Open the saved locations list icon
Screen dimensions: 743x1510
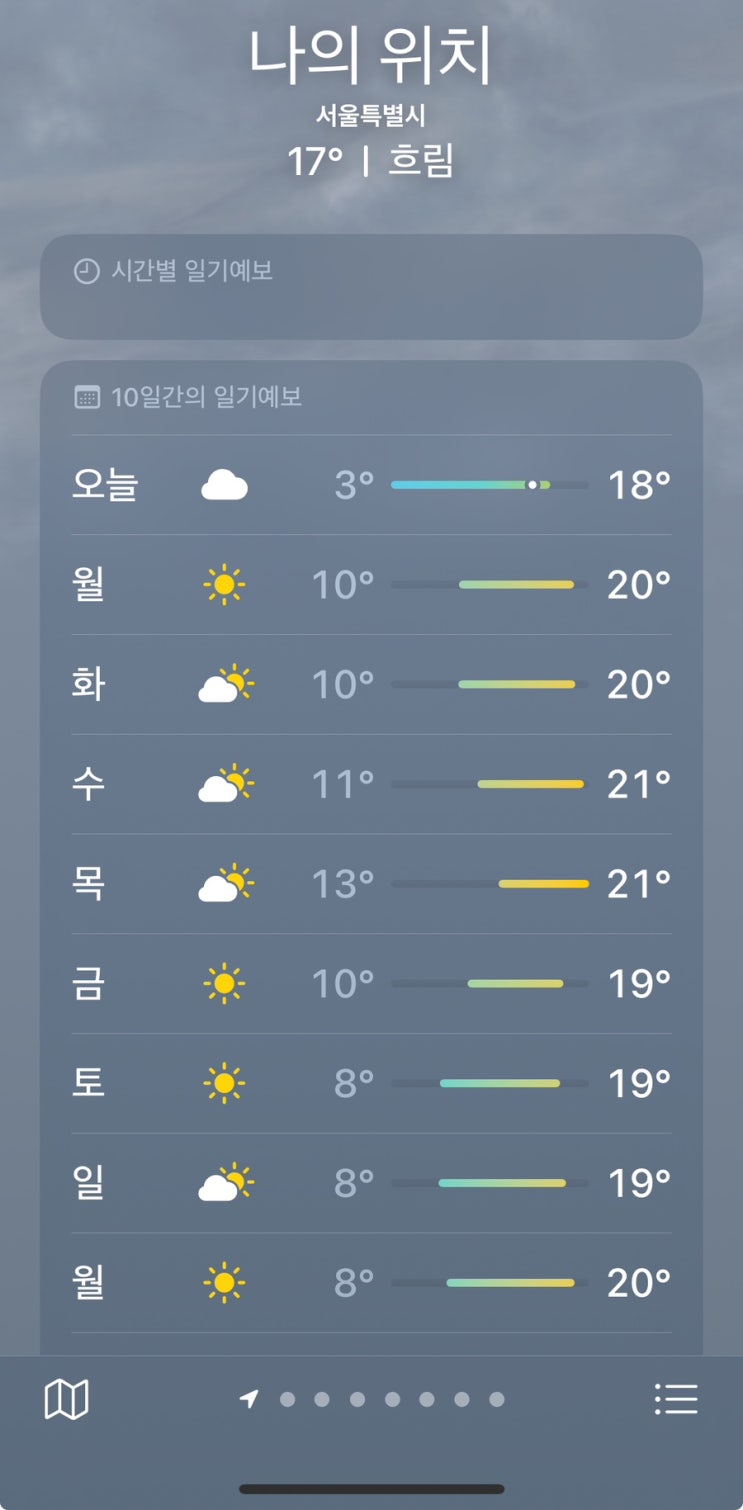click(676, 1399)
